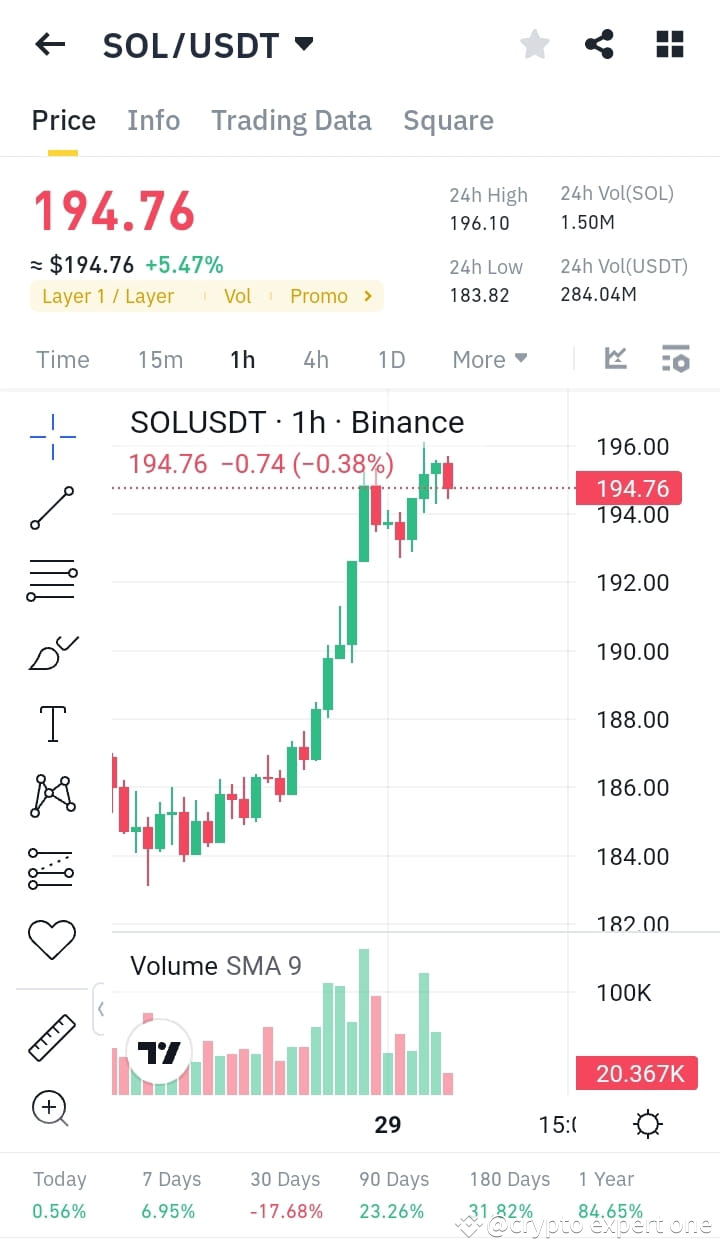
Task: Select the 1D timeframe
Action: point(390,359)
